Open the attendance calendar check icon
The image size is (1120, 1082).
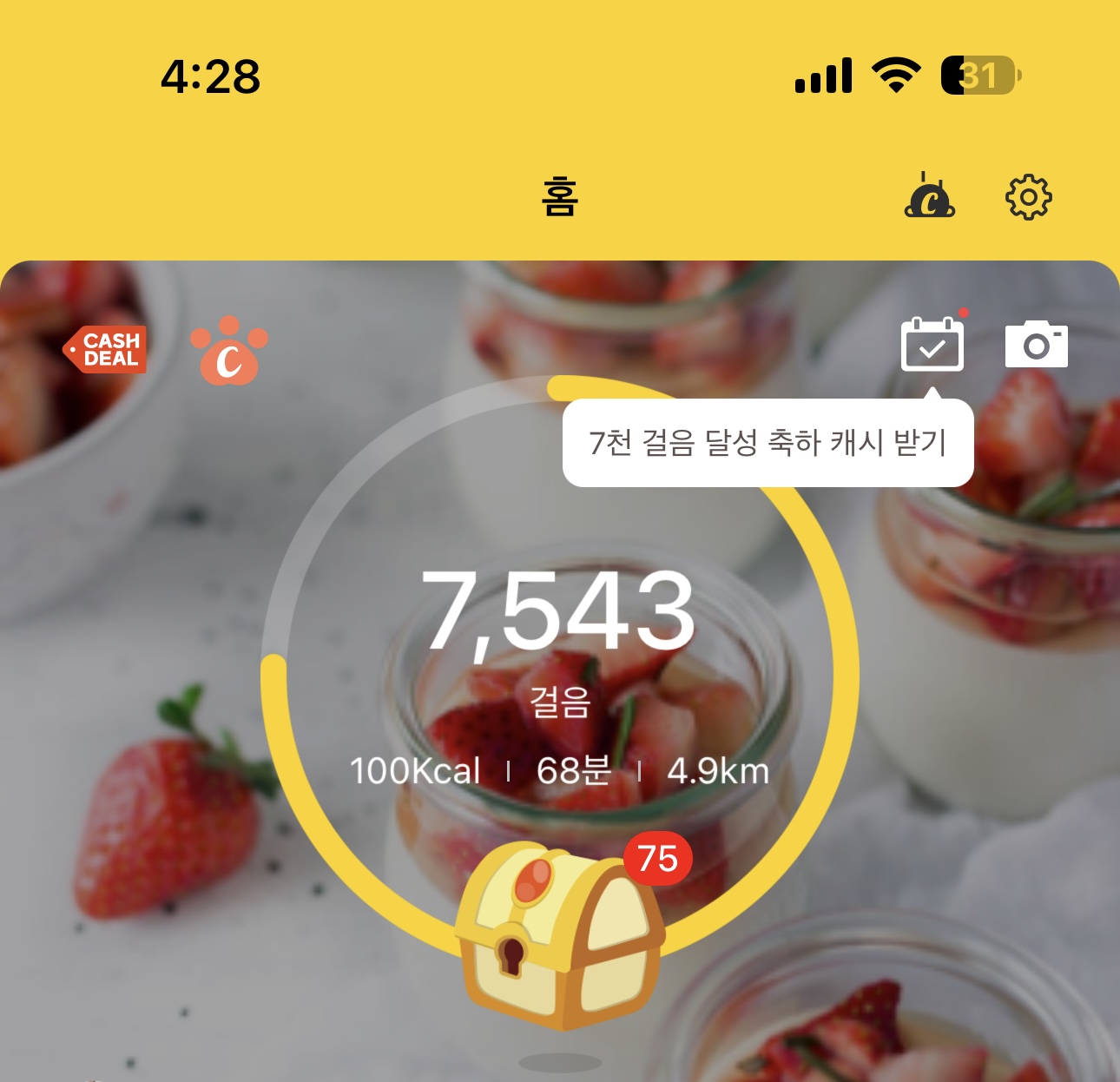tap(932, 346)
